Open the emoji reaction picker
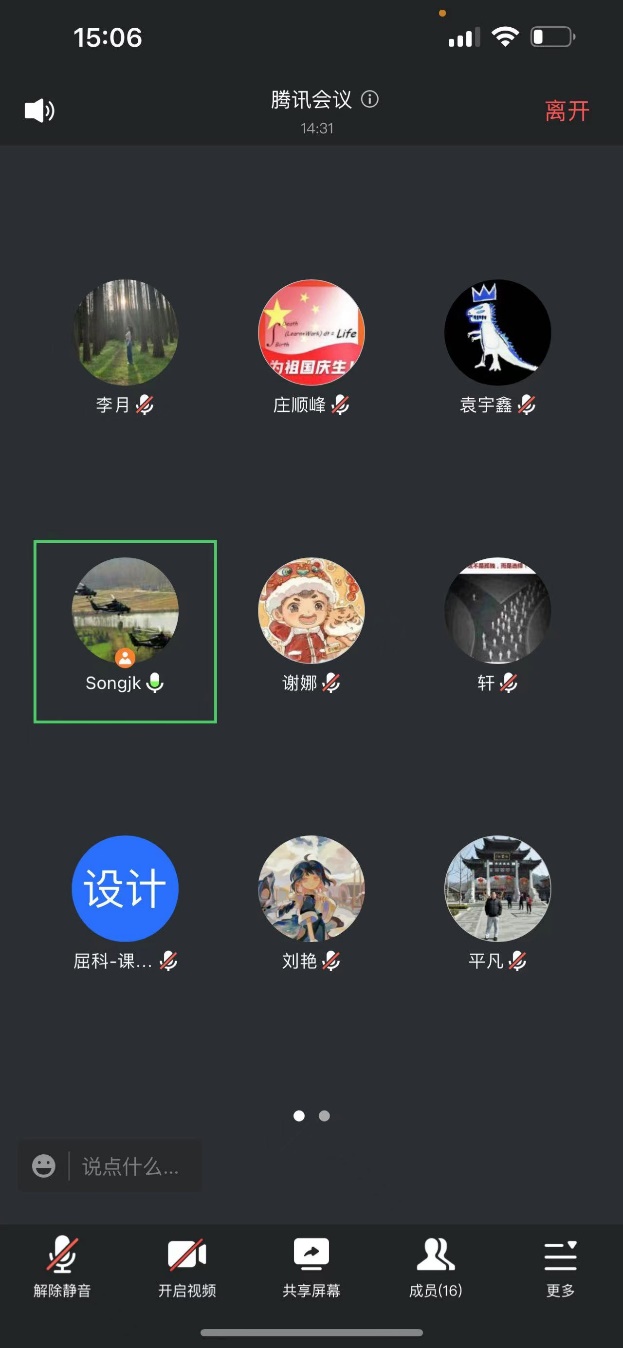Screen dimensions: 623x1348 pyautogui.click(x=43, y=1166)
